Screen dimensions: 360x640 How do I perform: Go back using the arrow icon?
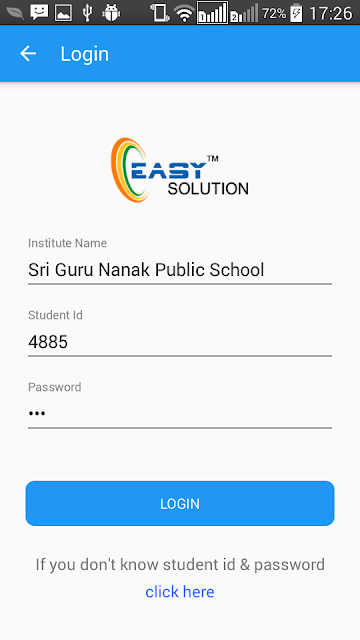tap(28, 53)
